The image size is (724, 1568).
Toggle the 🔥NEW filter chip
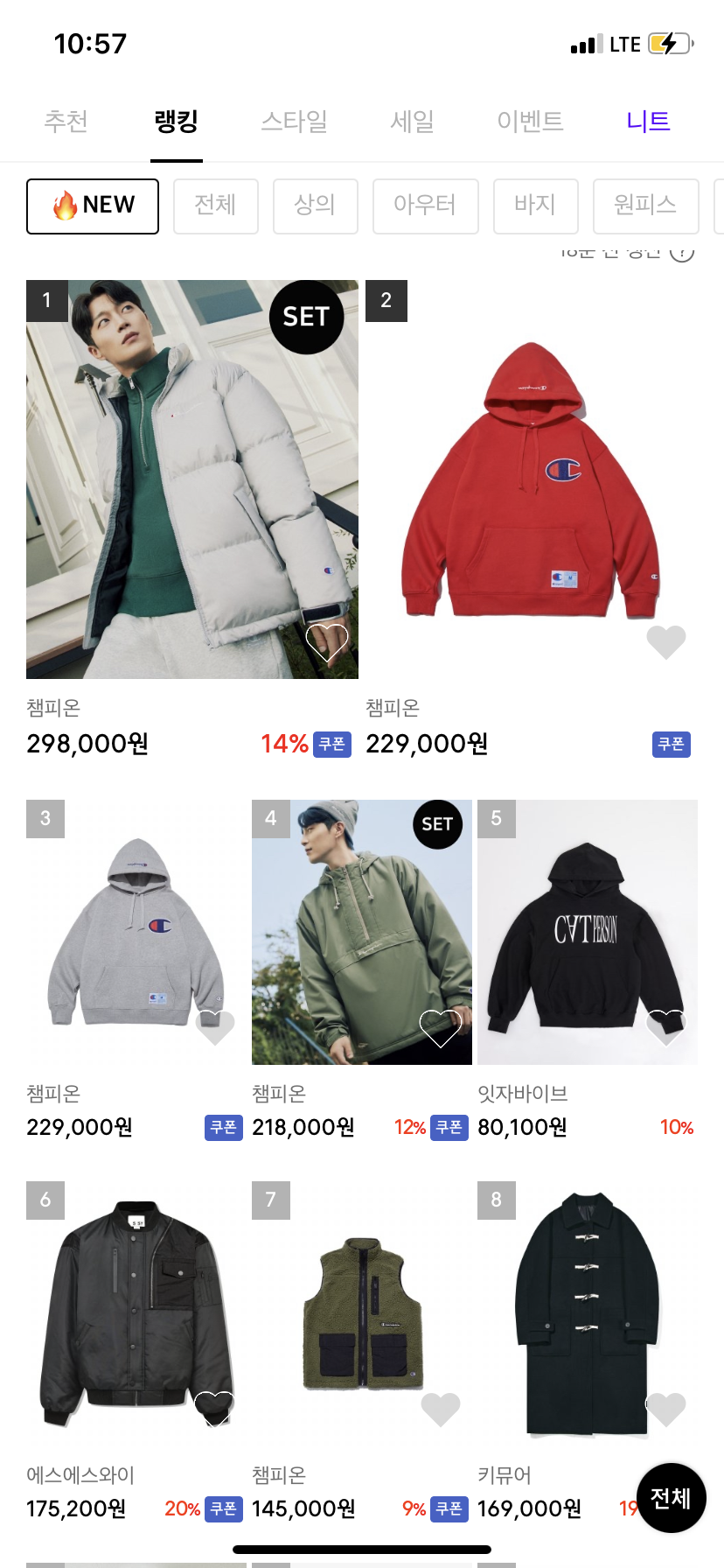92,206
